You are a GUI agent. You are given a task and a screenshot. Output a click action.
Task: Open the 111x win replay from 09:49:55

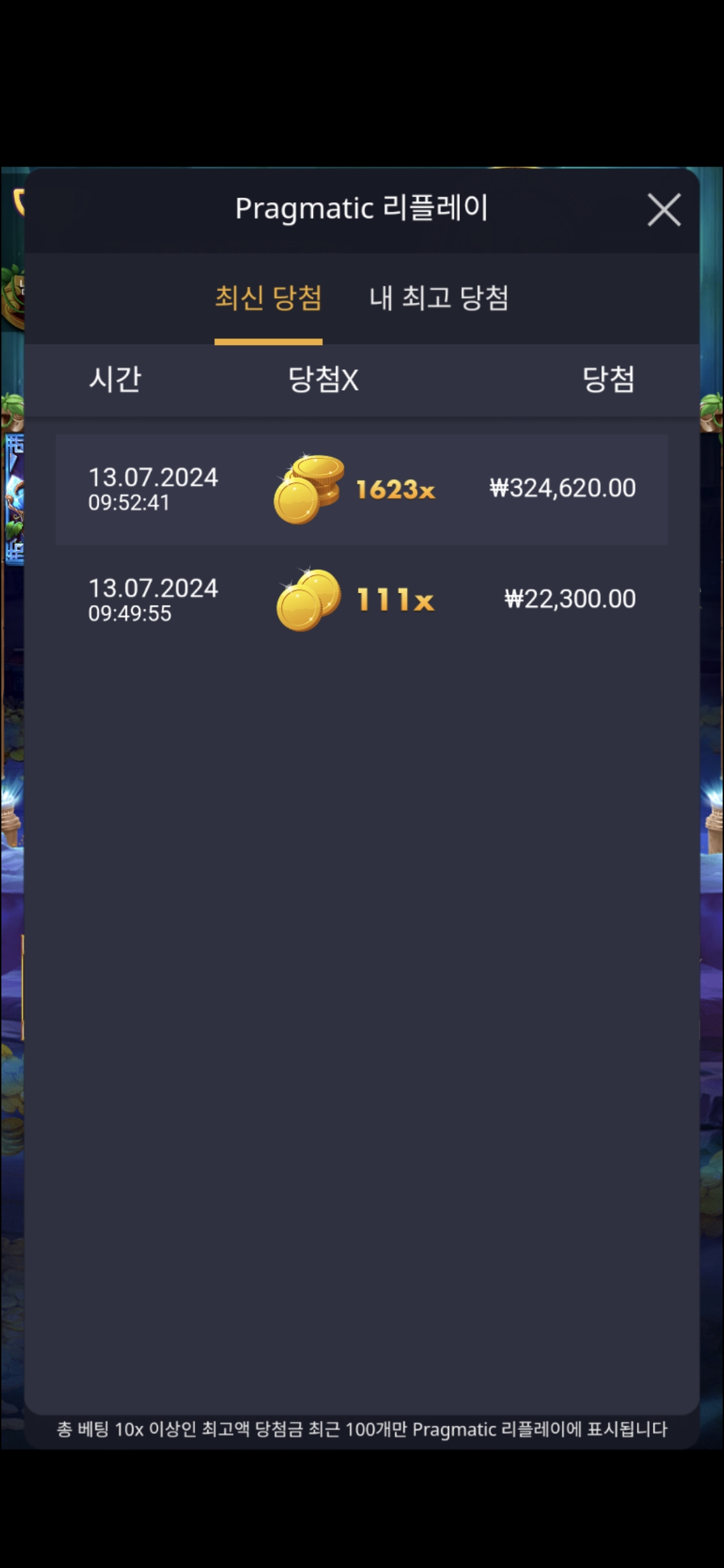click(x=362, y=600)
